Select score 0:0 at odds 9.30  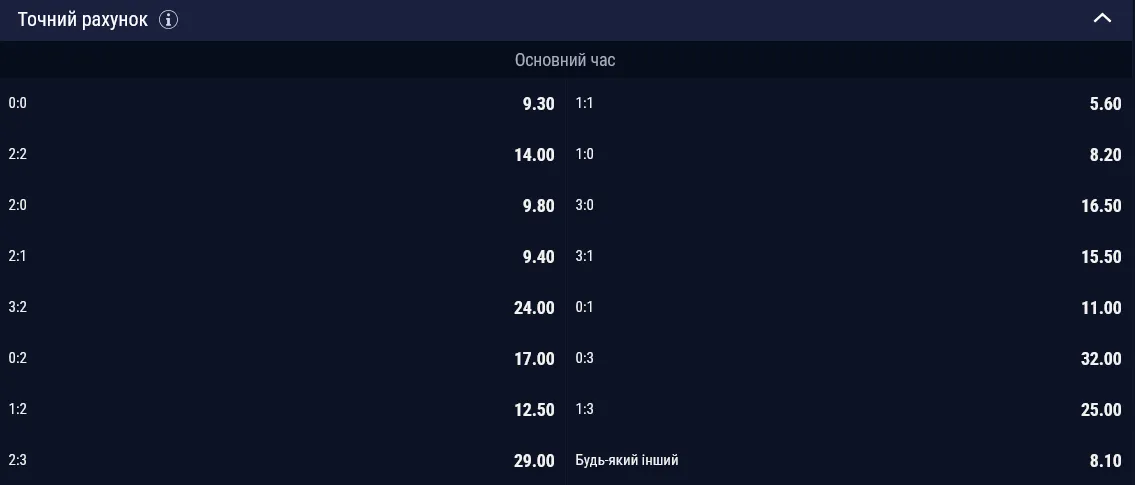point(283,104)
